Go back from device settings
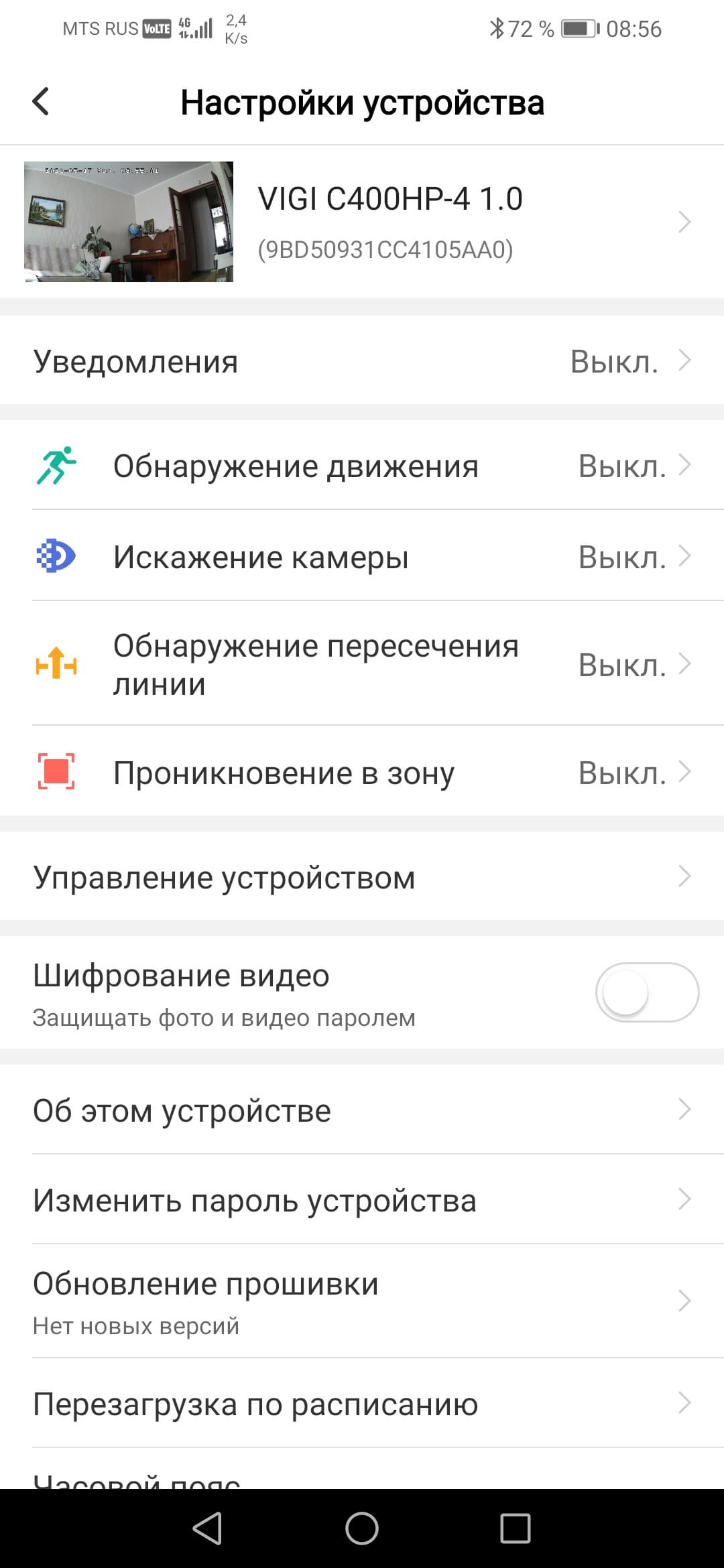This screenshot has height=1568, width=724. [x=41, y=102]
